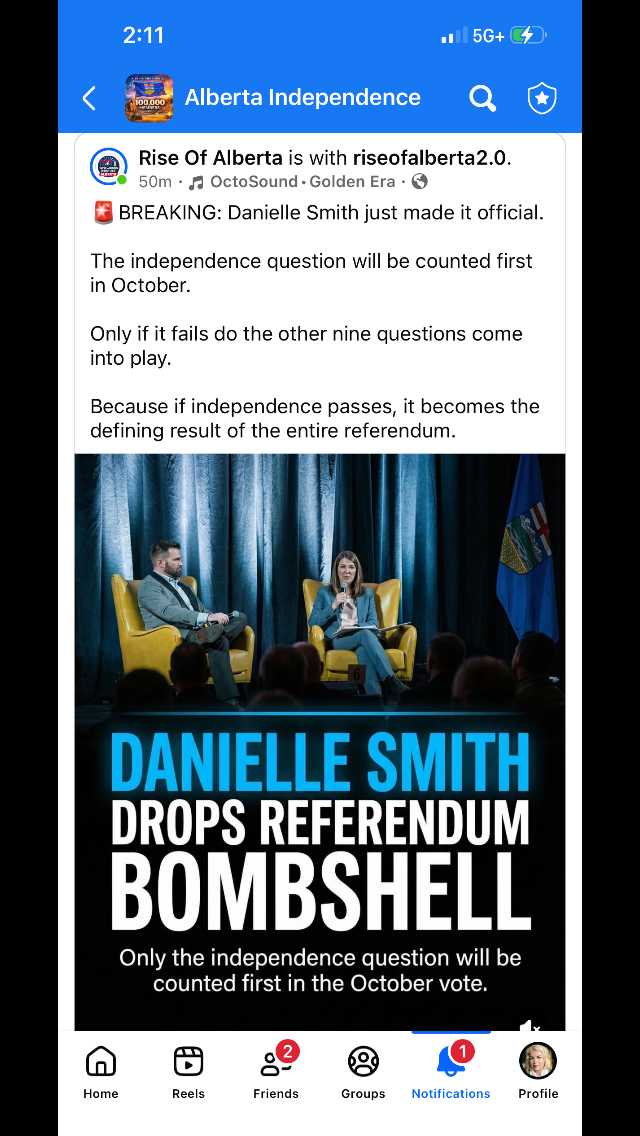The height and width of the screenshot is (1136, 640).
Task: Switch to the Home tab
Action: (101, 1071)
